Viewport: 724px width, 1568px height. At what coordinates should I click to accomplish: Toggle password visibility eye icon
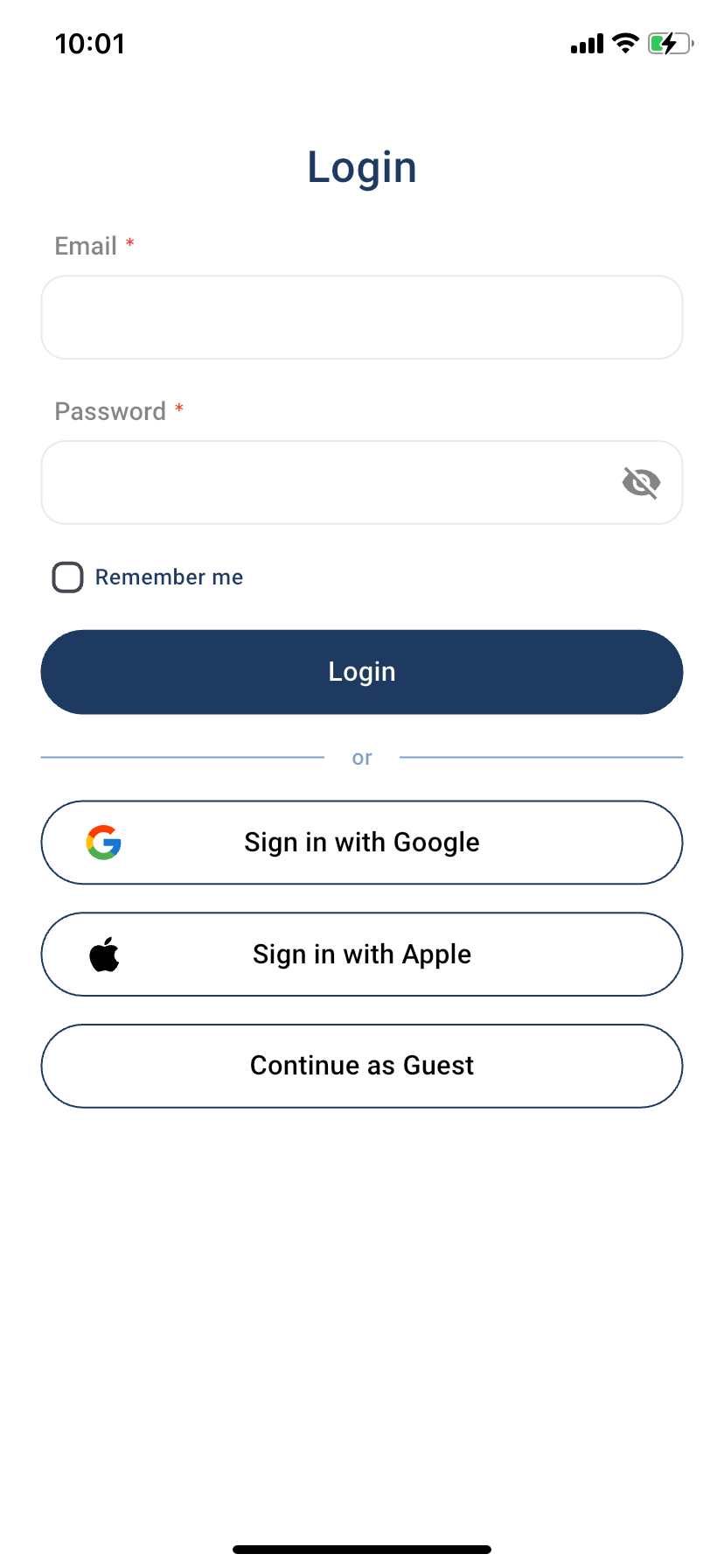(x=641, y=482)
